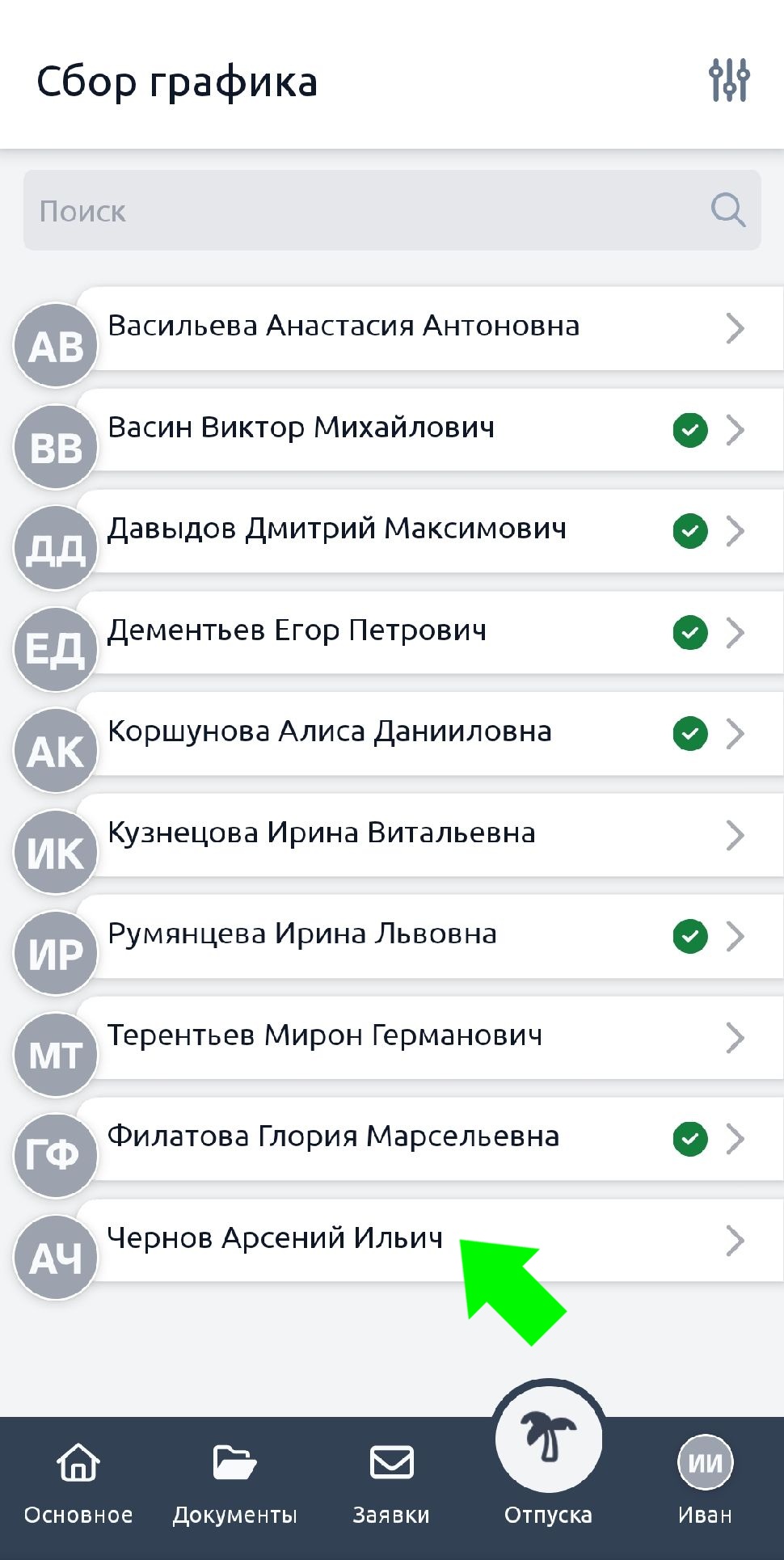Open the filter settings icon

click(729, 80)
